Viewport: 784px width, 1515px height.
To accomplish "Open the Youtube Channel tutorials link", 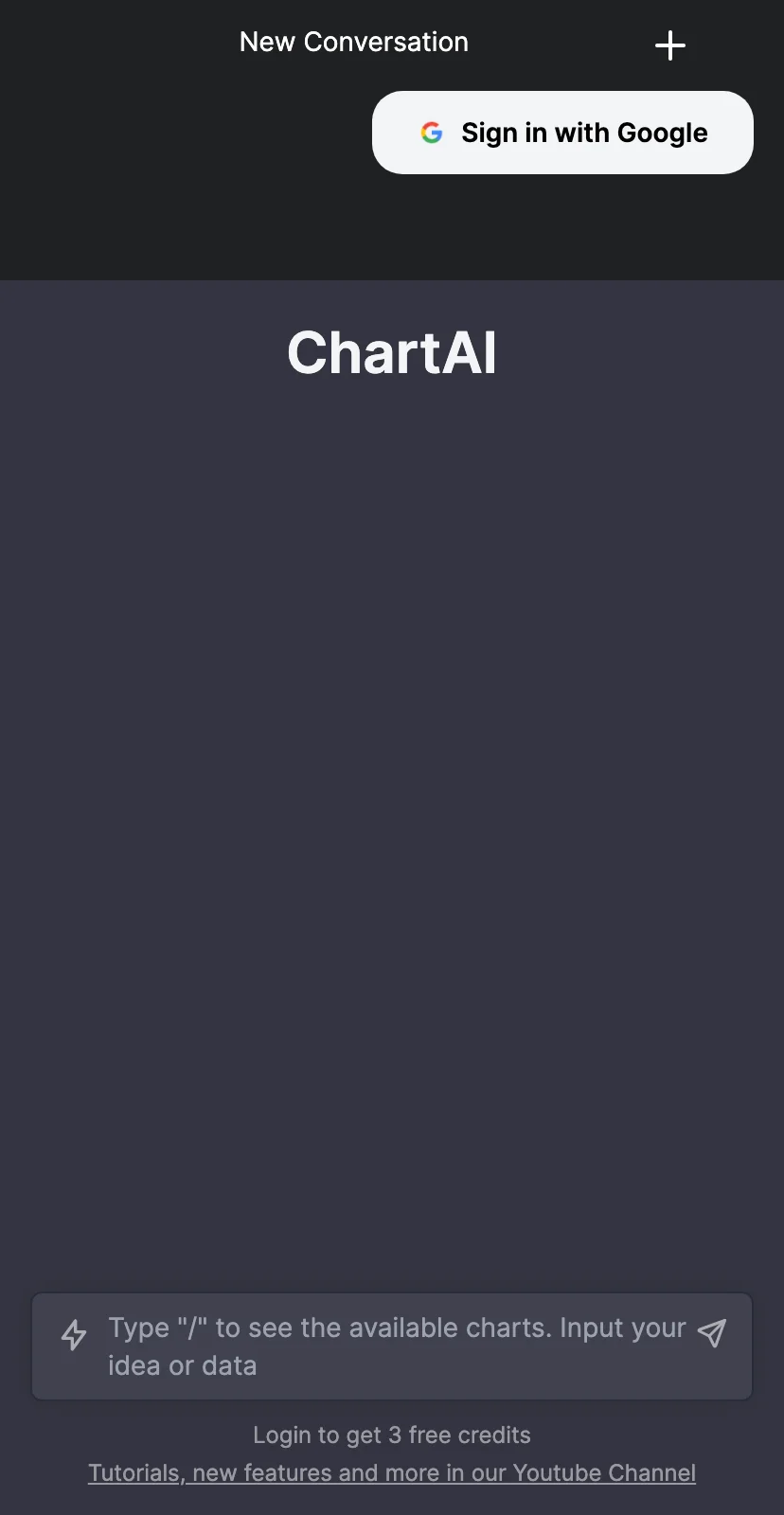I will [x=392, y=1473].
